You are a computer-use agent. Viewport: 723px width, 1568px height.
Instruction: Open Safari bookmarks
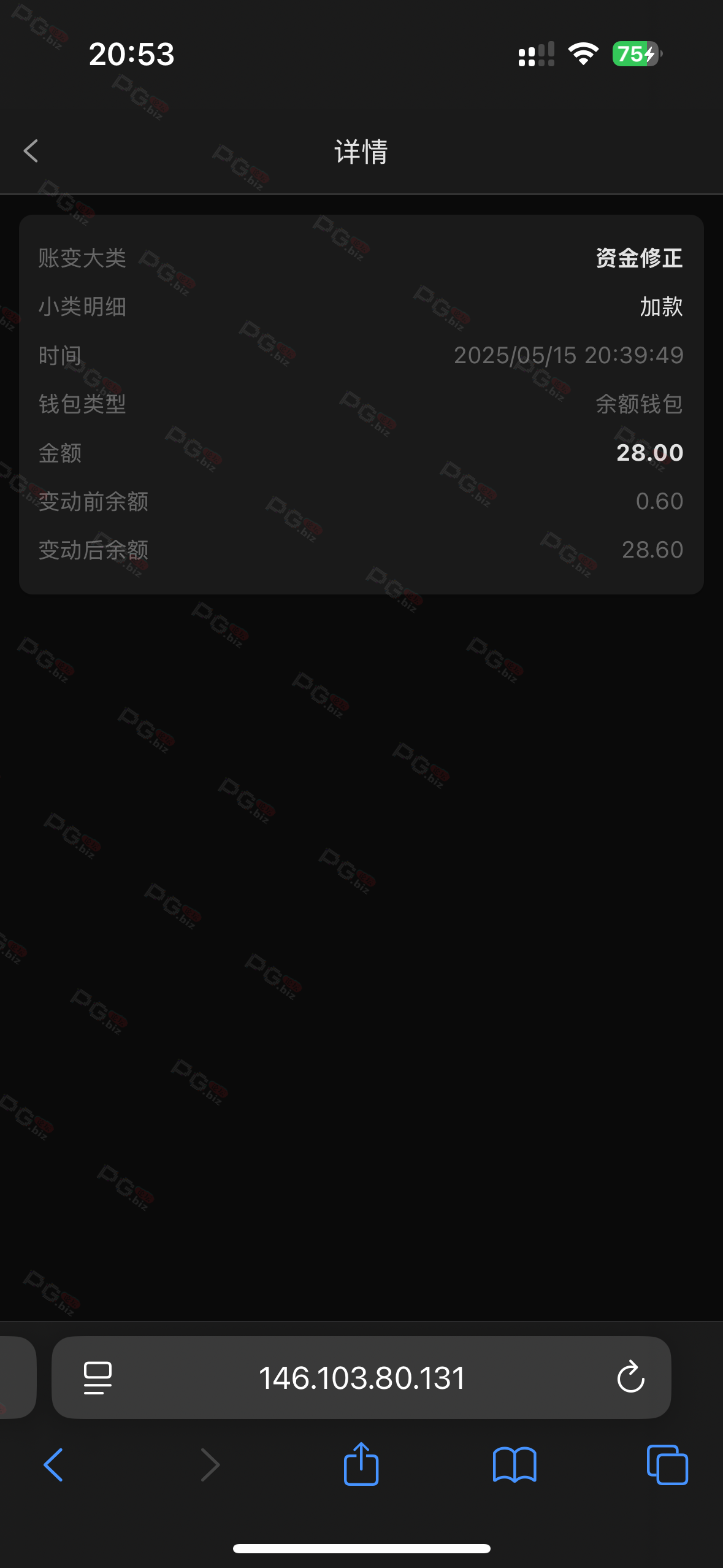pos(515,1465)
